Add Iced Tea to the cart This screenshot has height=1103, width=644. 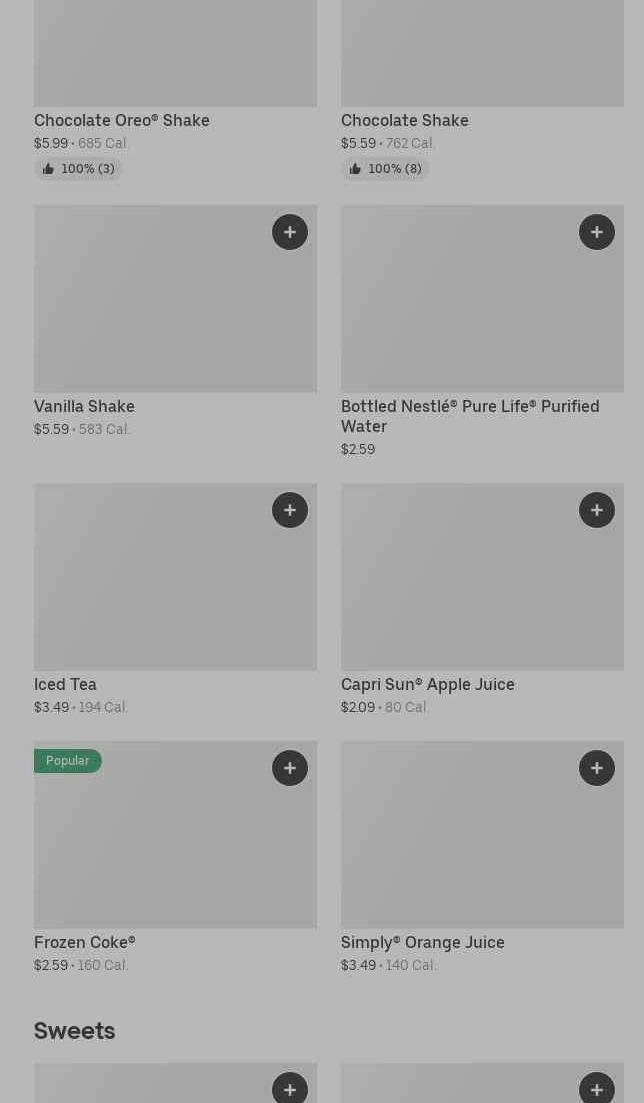click(x=290, y=510)
